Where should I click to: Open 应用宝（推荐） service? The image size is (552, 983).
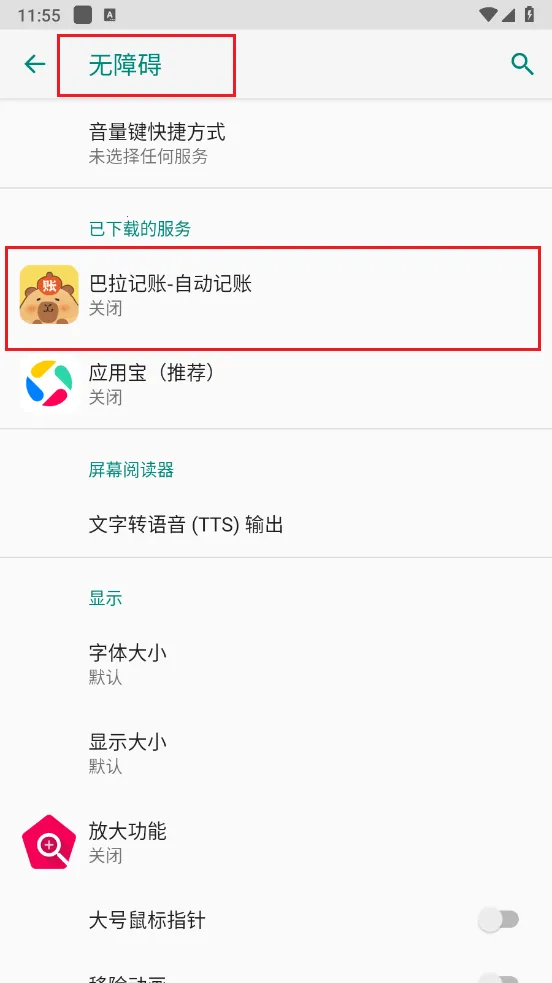tap(276, 384)
